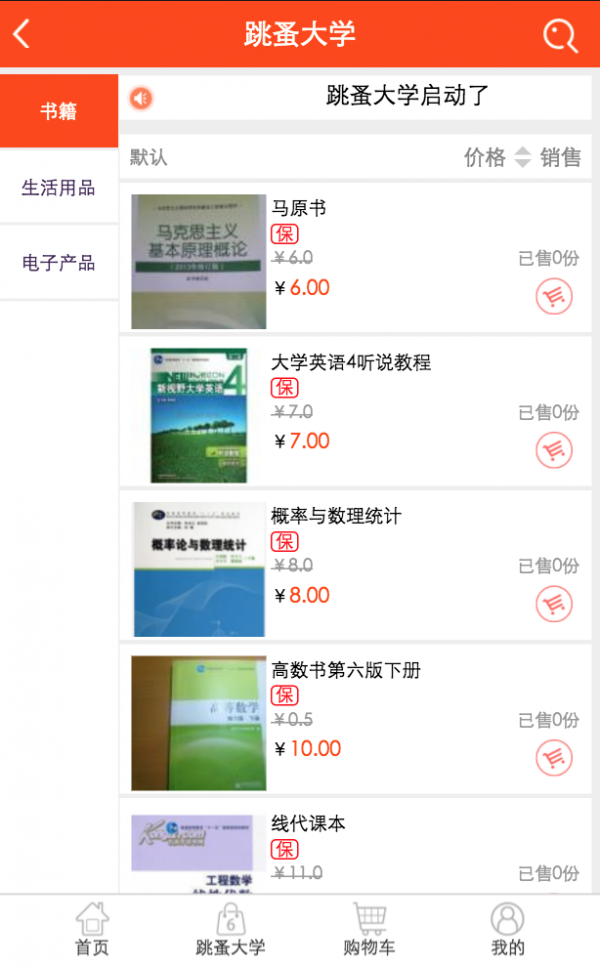The height and width of the screenshot is (967, 600).
Task: Add 概率与数理统计 to the cart
Action: tap(554, 604)
